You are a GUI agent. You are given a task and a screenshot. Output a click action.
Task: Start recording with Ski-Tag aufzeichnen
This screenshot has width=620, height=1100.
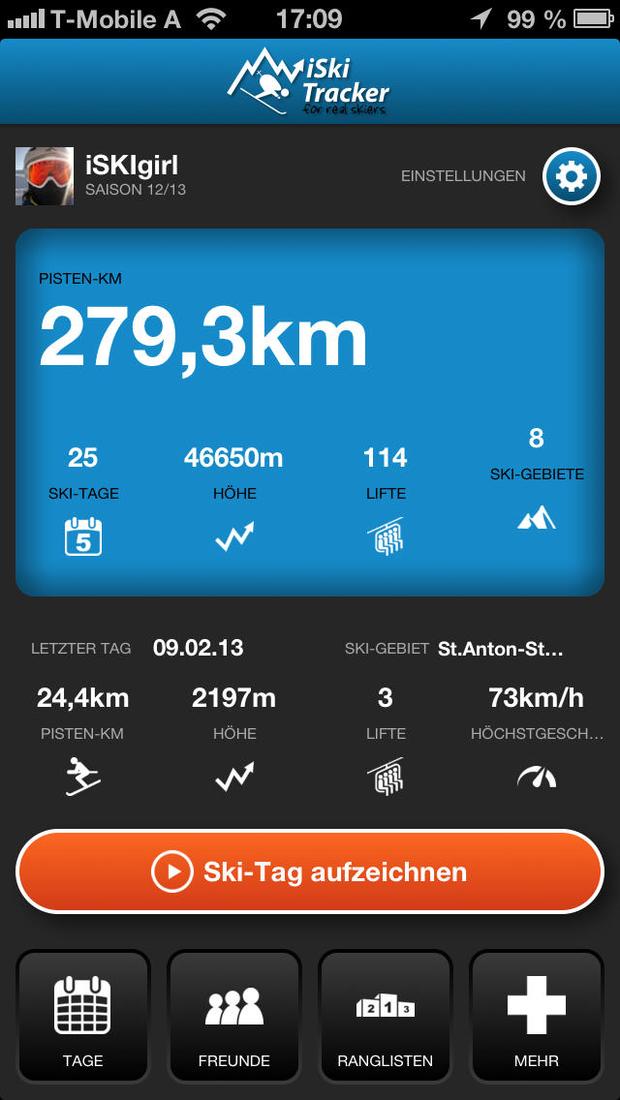pos(309,871)
